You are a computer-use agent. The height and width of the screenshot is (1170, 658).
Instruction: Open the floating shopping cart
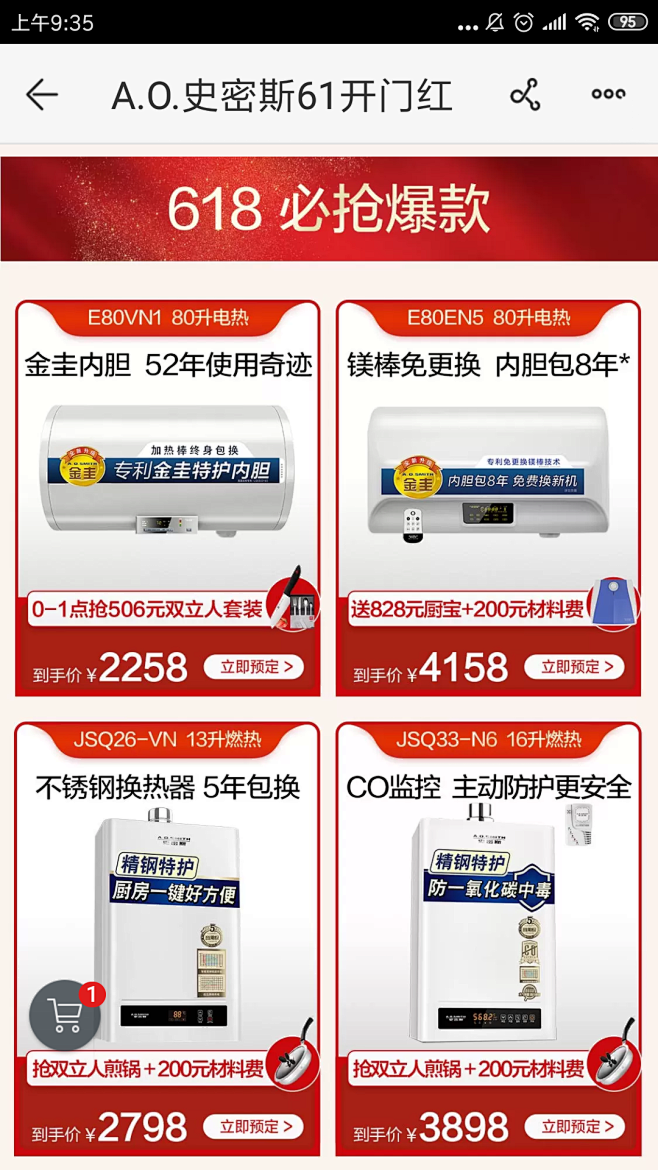pyautogui.click(x=66, y=1016)
